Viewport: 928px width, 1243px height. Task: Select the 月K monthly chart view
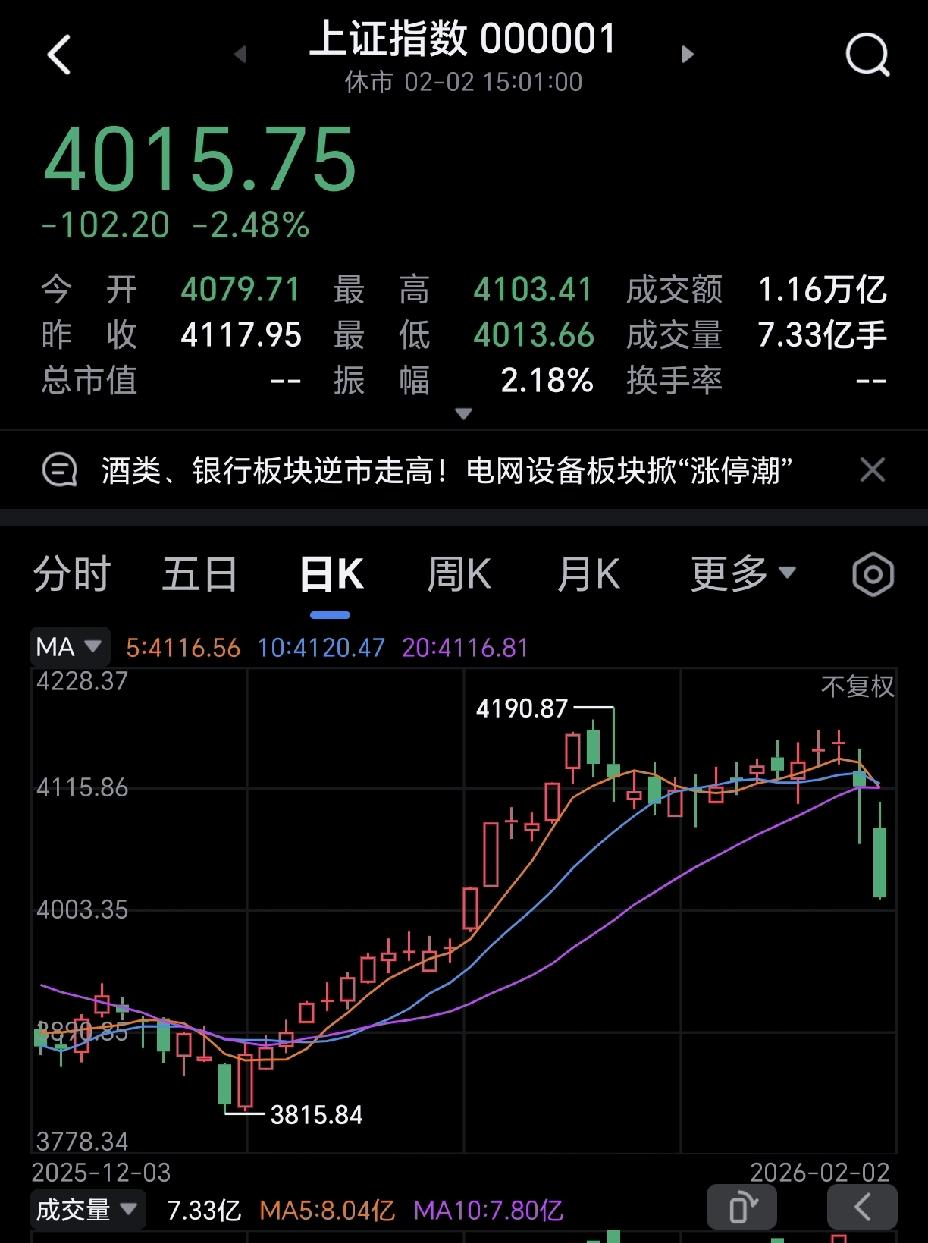588,573
